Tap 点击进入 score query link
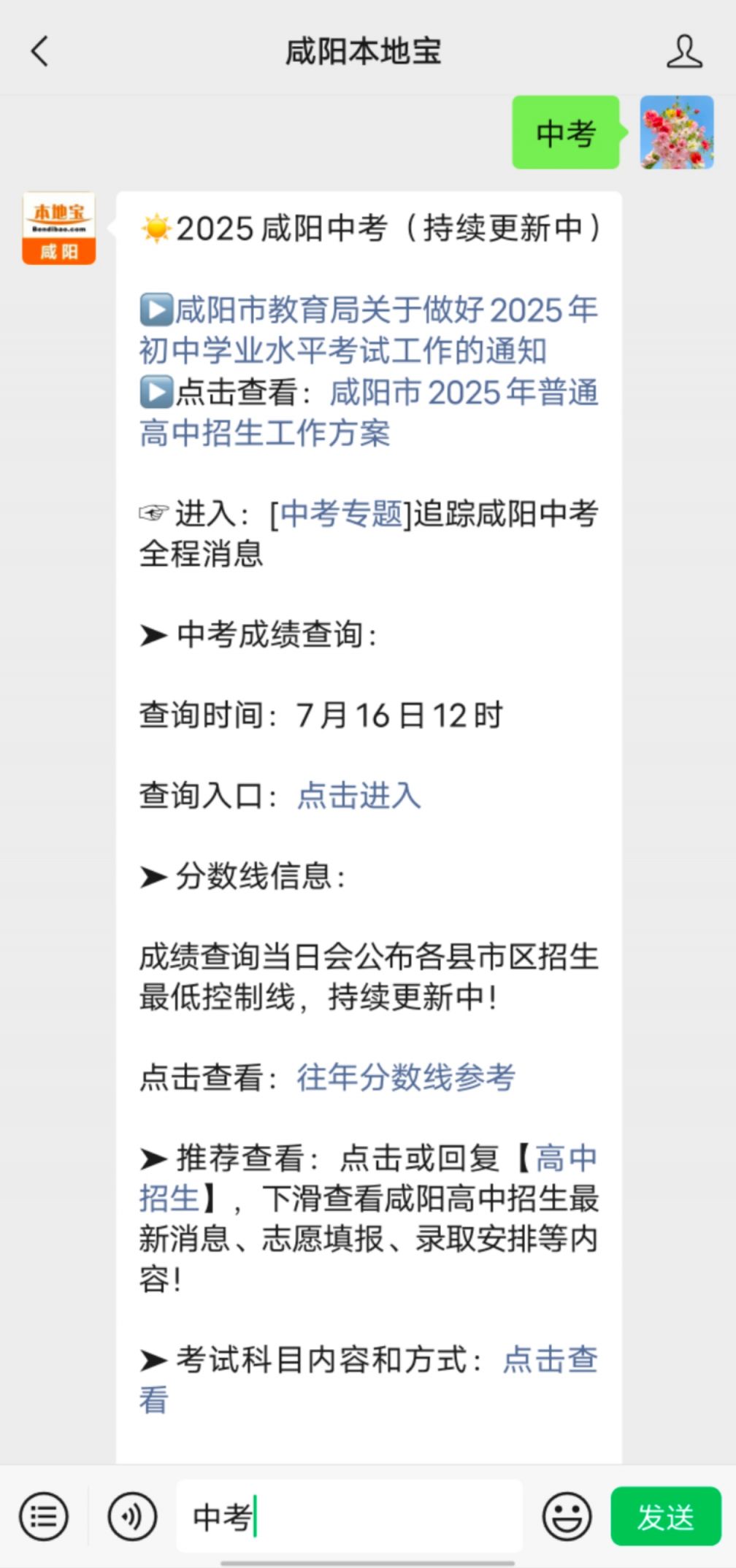Screen dimensions: 736x1568 359,796
